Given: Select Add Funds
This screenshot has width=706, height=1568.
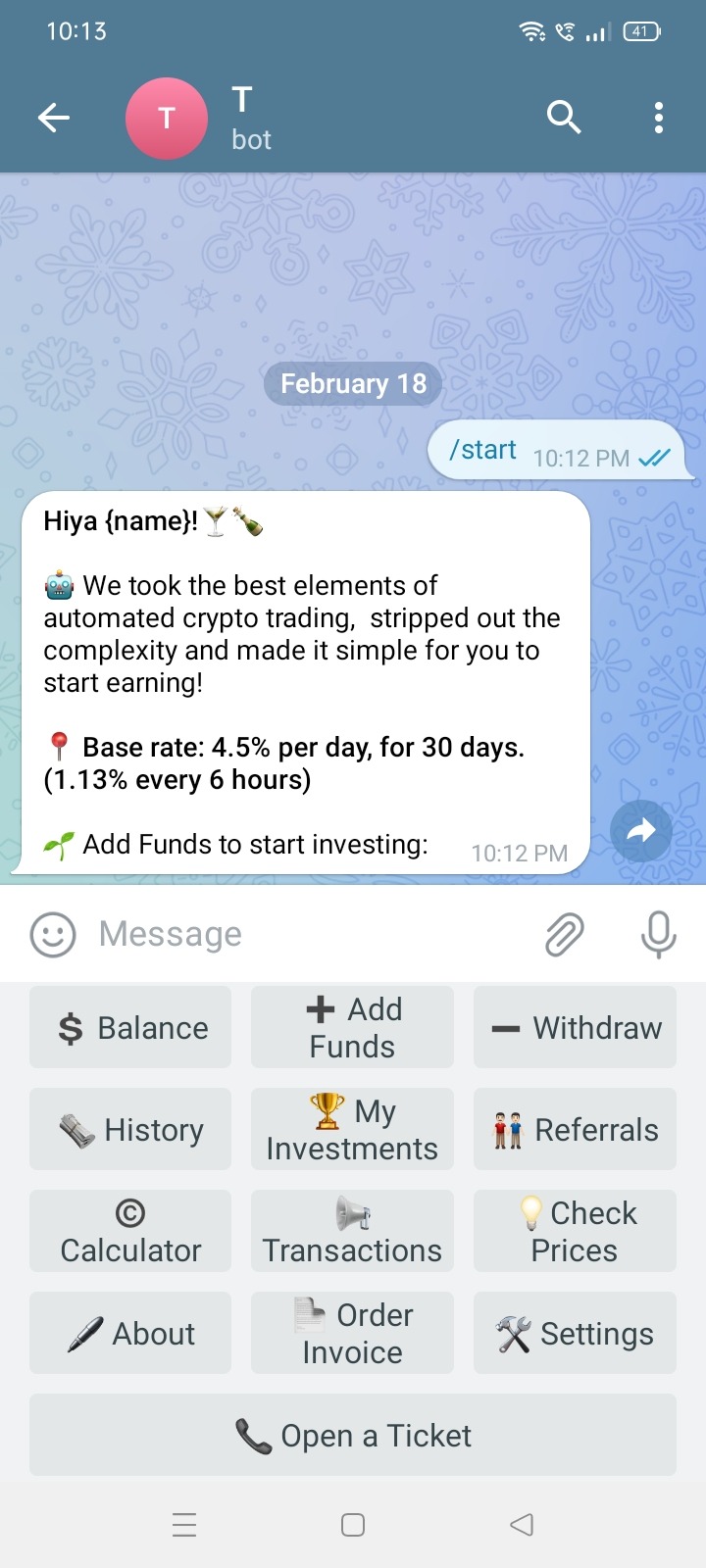Looking at the screenshot, I should [352, 1027].
